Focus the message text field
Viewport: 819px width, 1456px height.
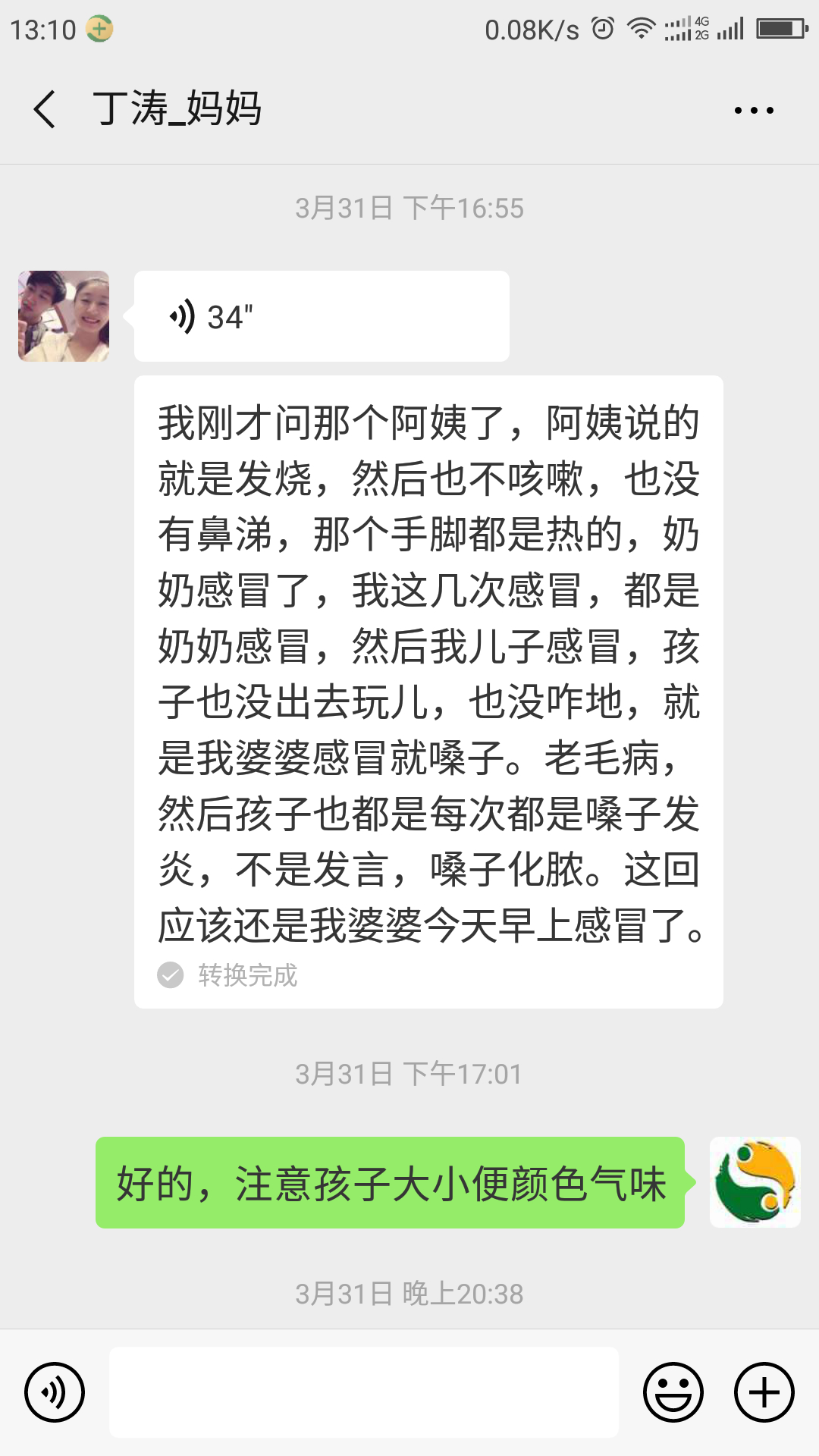click(x=364, y=1392)
